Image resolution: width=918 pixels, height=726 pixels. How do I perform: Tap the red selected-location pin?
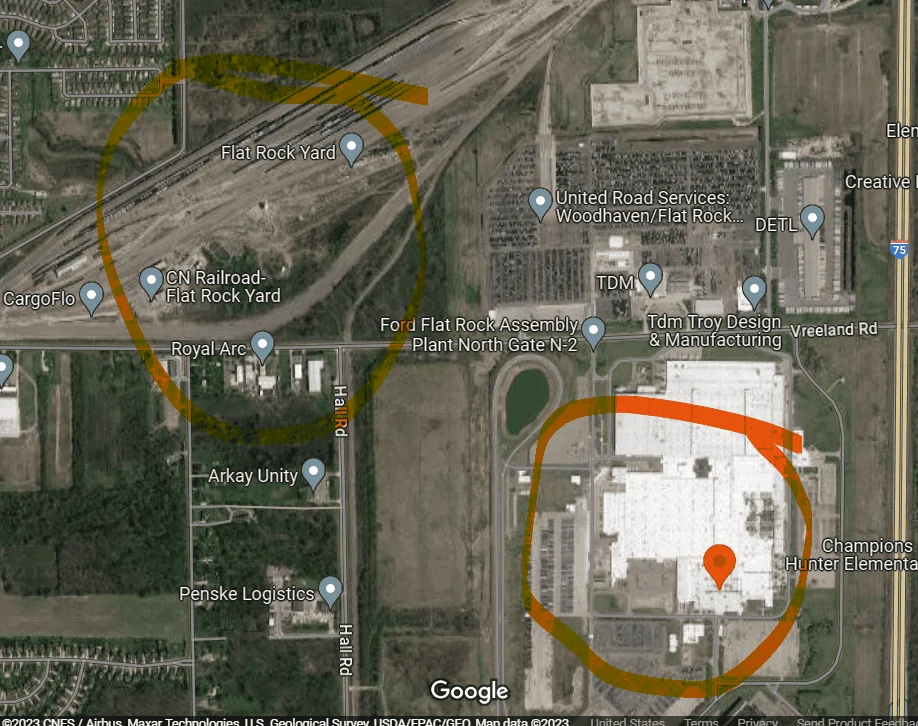pyautogui.click(x=719, y=565)
